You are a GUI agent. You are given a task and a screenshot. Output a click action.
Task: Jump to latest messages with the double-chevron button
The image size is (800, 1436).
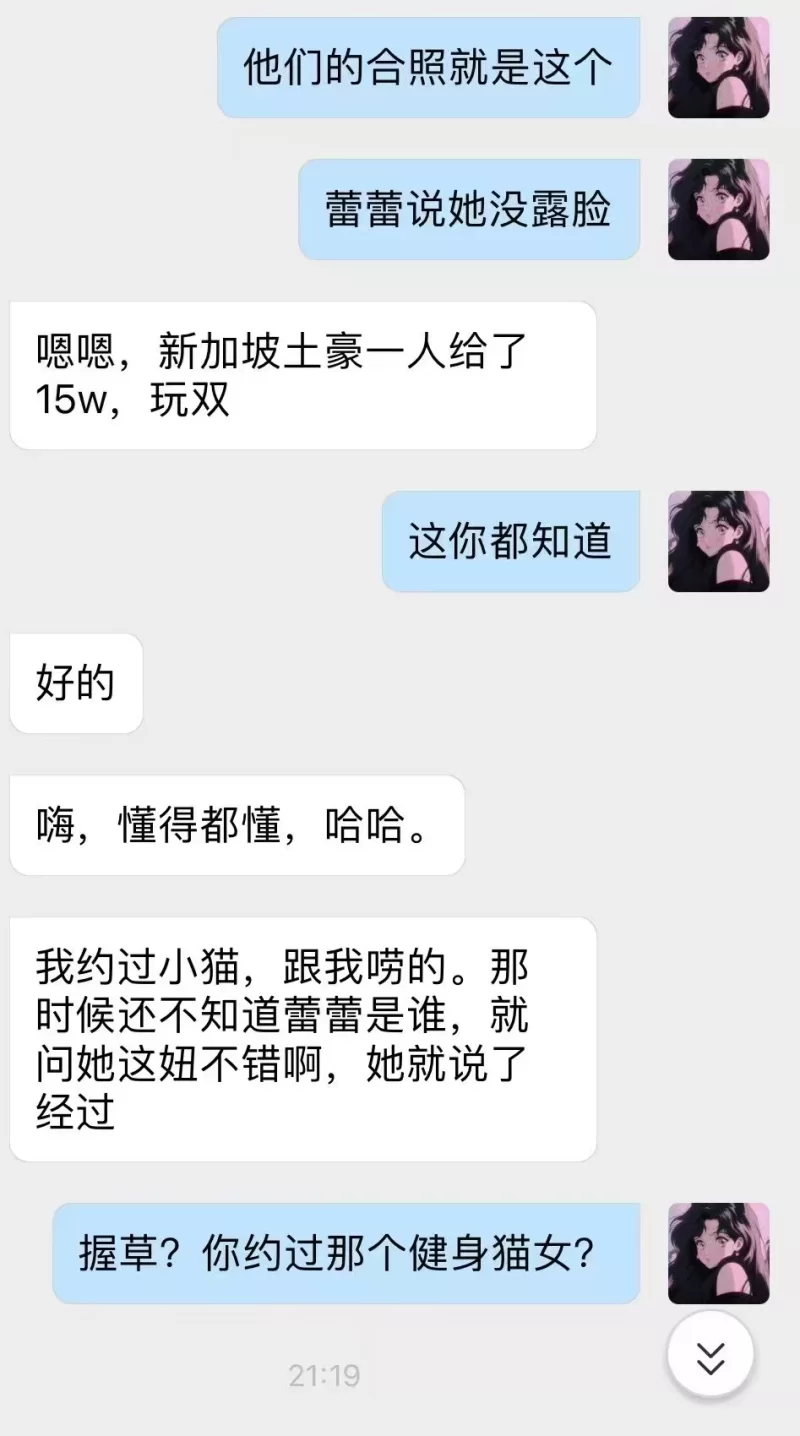point(710,1358)
